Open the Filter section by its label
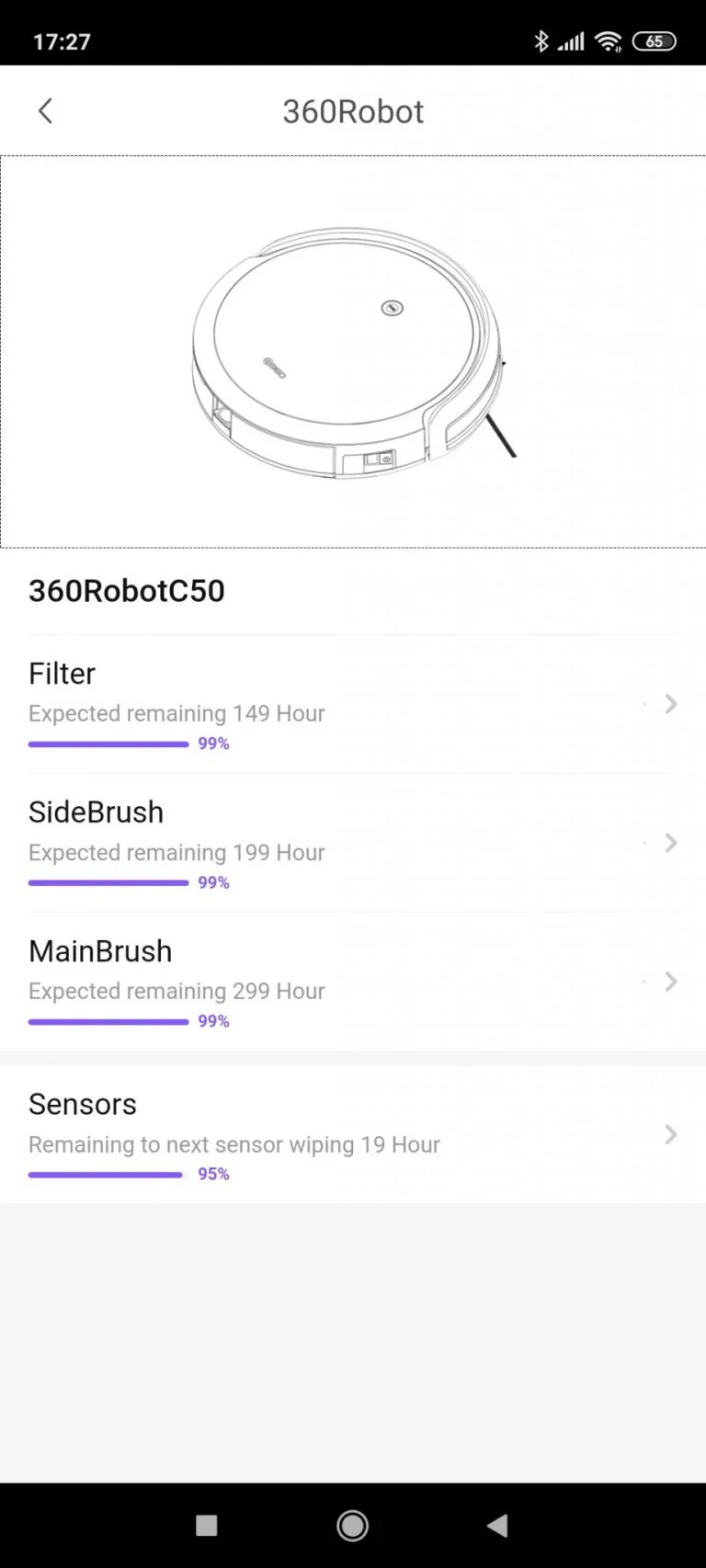This screenshot has width=706, height=1568. click(x=62, y=673)
